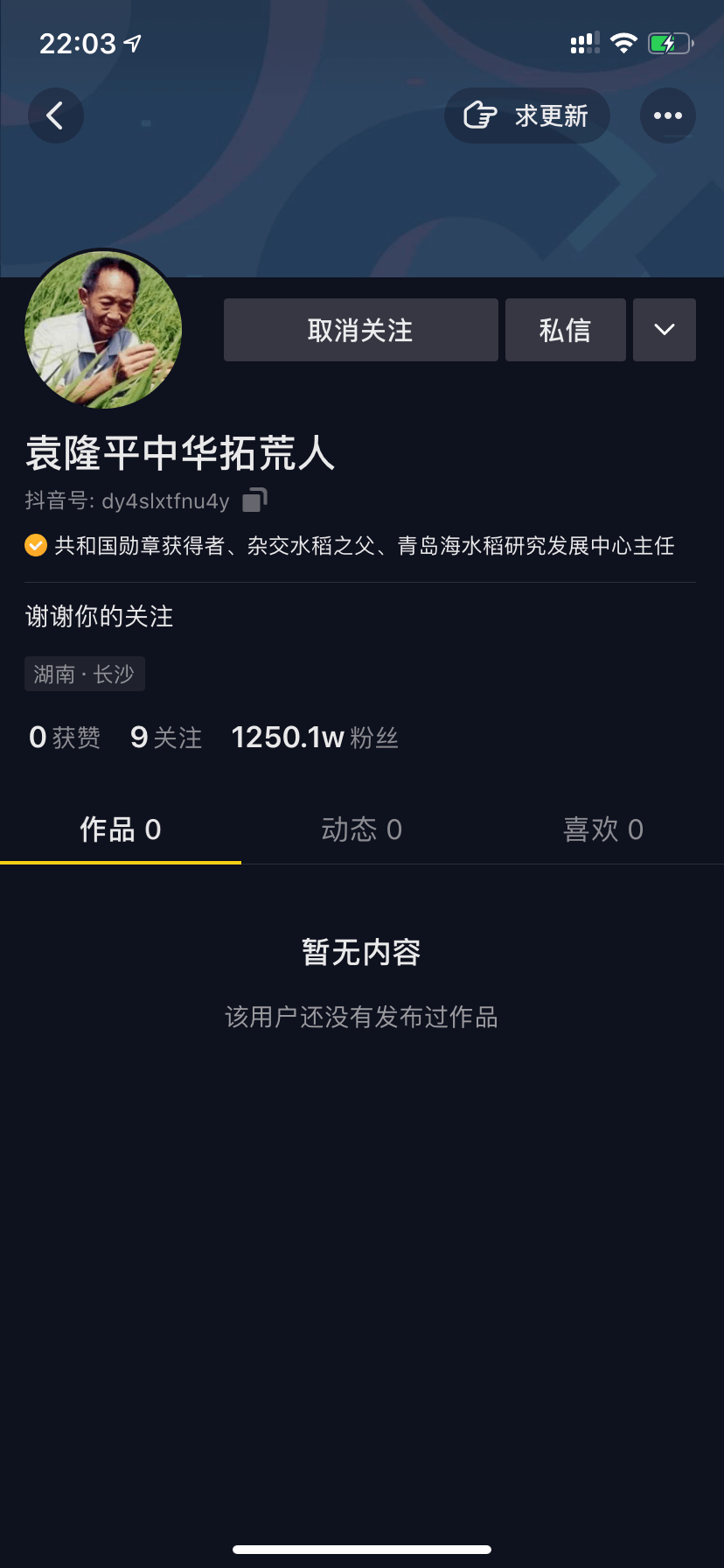View the 粉丝 followers list
The height and width of the screenshot is (1568, 724).
(x=315, y=738)
